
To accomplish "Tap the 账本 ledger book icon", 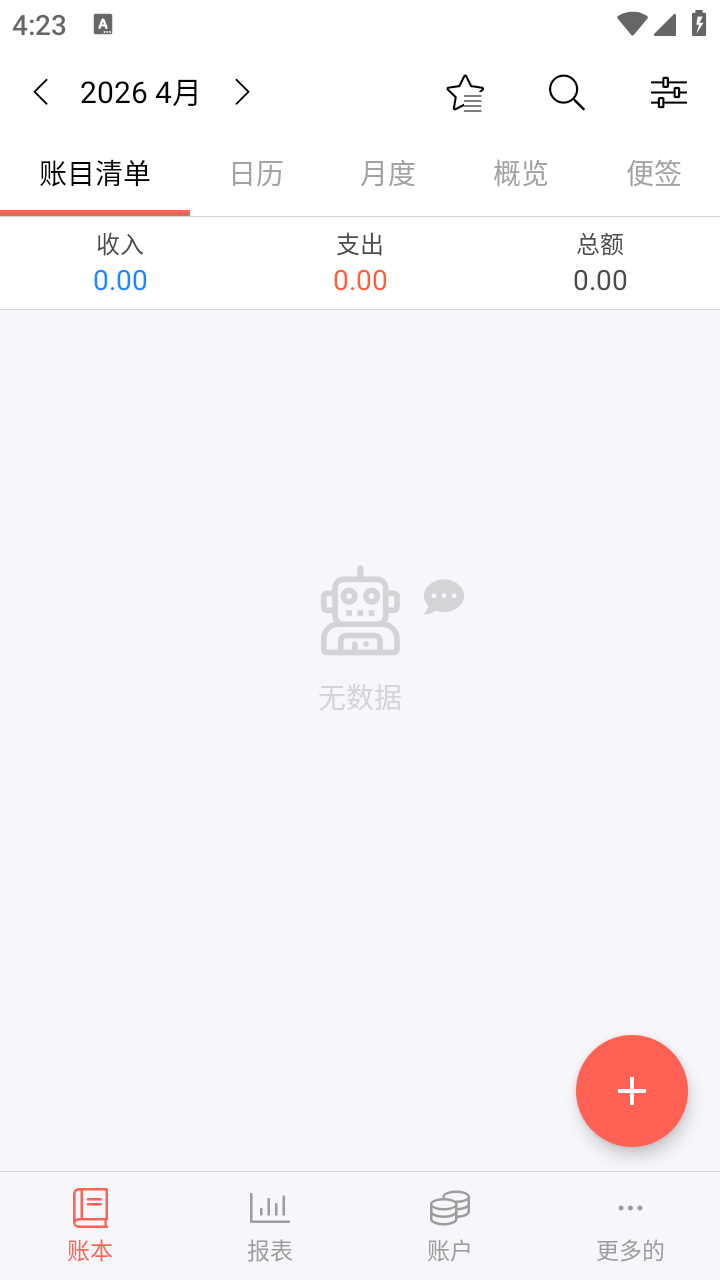I will pos(90,1207).
